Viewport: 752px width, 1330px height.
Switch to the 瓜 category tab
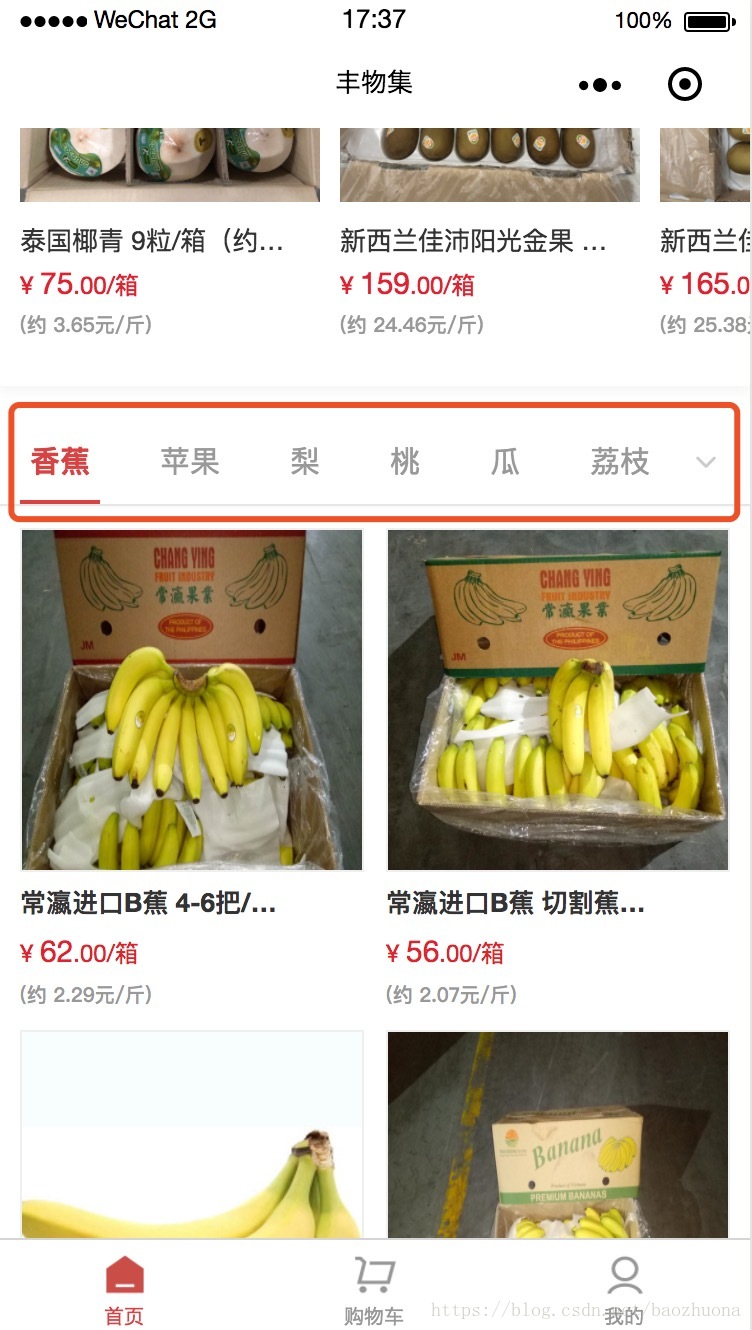[x=505, y=462]
